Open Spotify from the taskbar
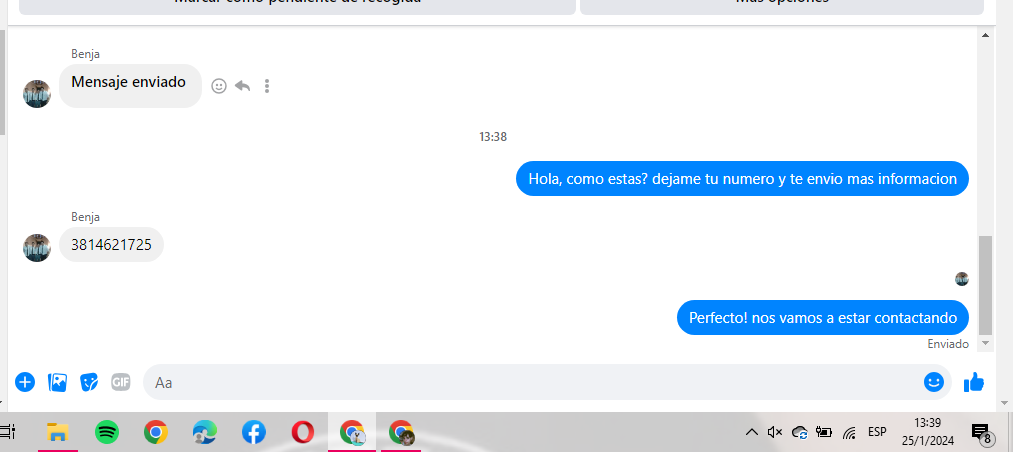The width and height of the screenshot is (1013, 452). [x=107, y=432]
